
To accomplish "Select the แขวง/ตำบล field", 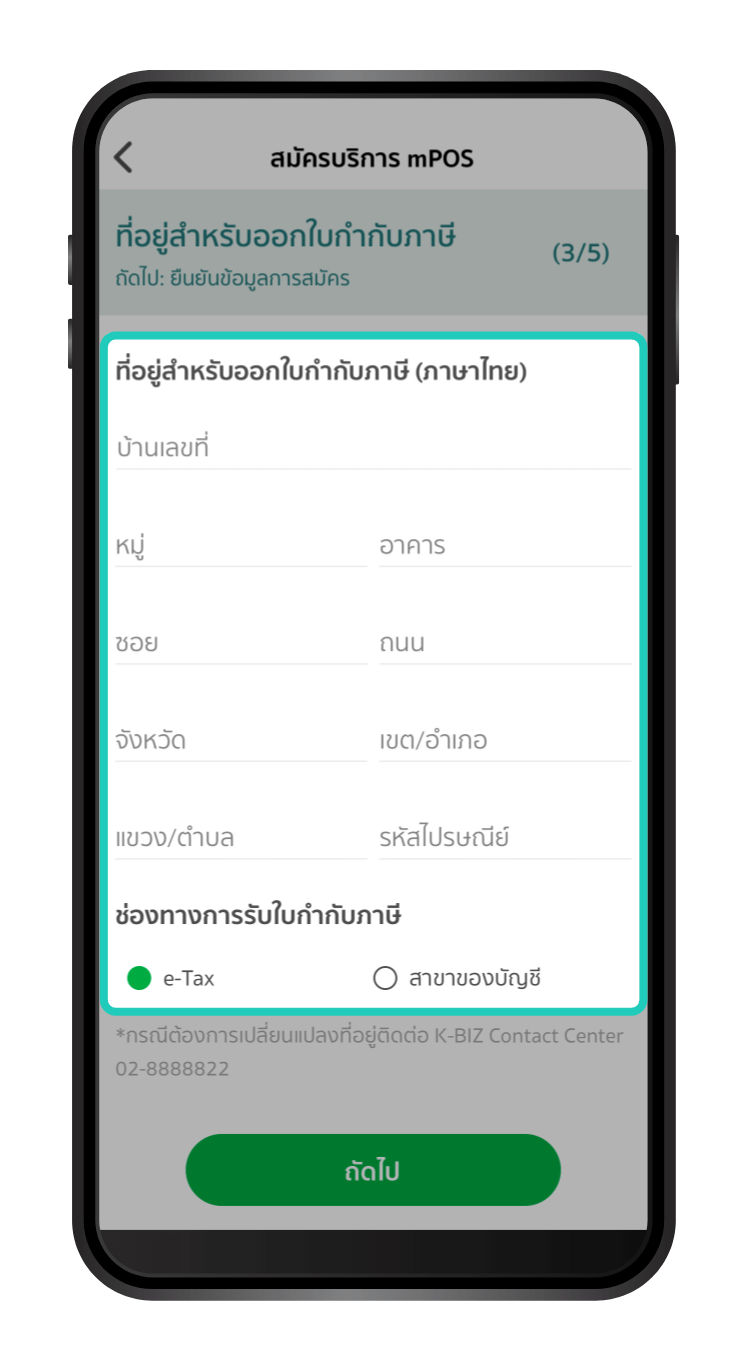I will [241, 837].
